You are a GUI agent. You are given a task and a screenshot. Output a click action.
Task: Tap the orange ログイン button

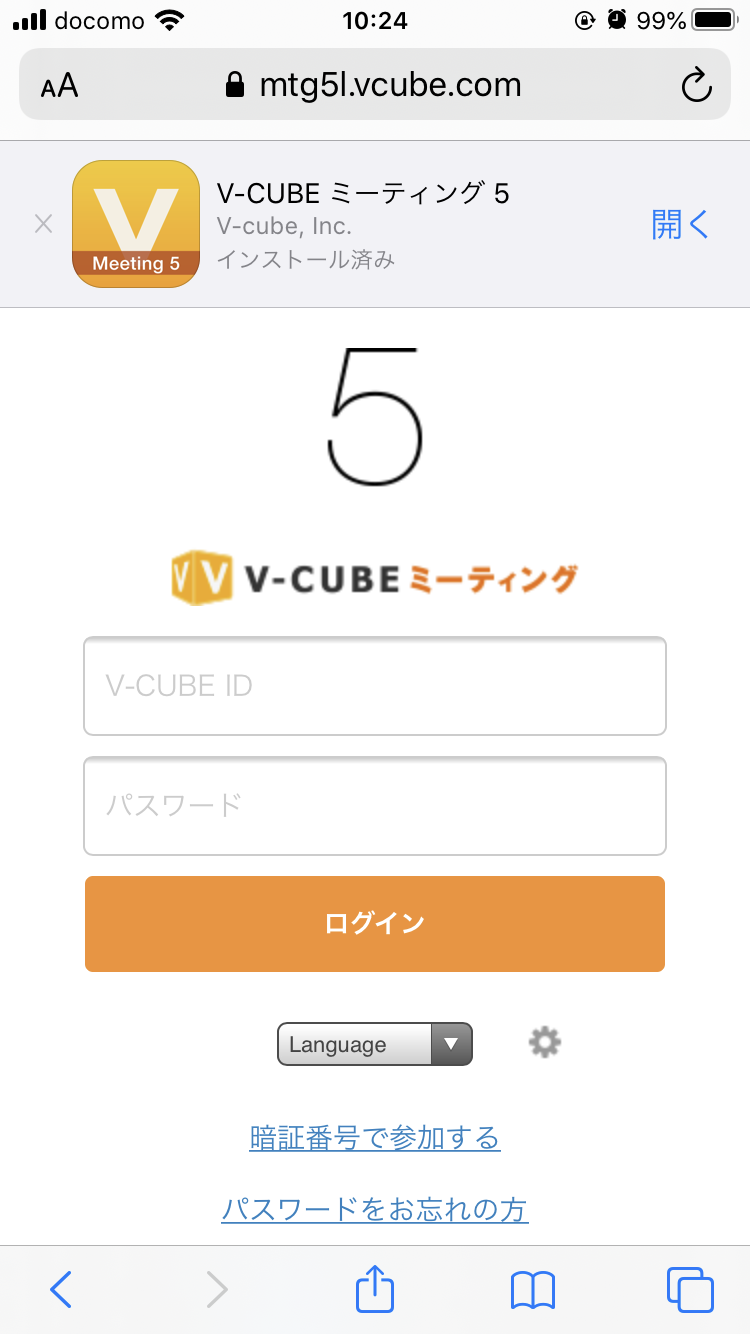[375, 923]
